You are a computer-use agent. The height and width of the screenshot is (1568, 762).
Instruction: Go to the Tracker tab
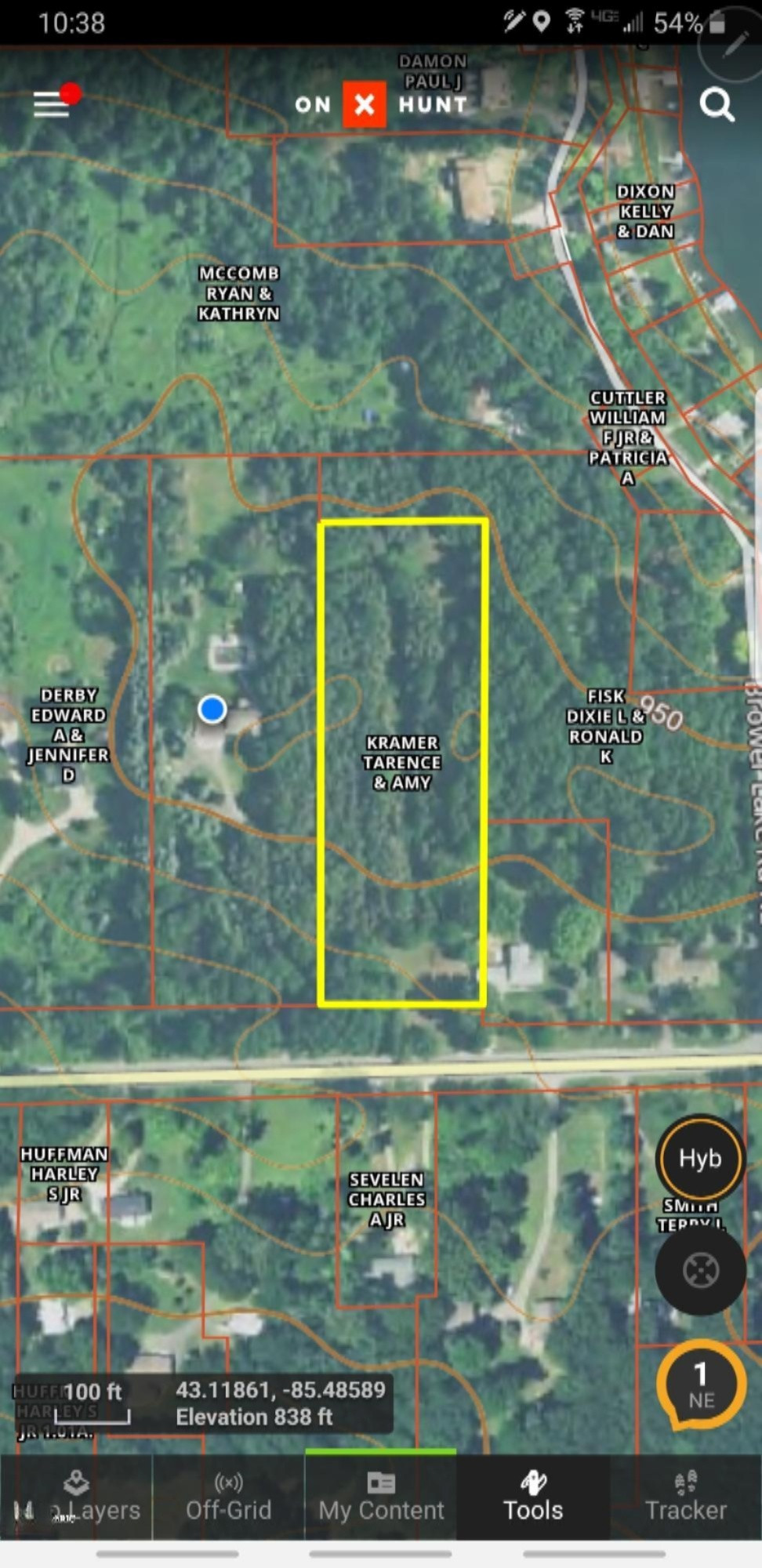(x=686, y=1497)
